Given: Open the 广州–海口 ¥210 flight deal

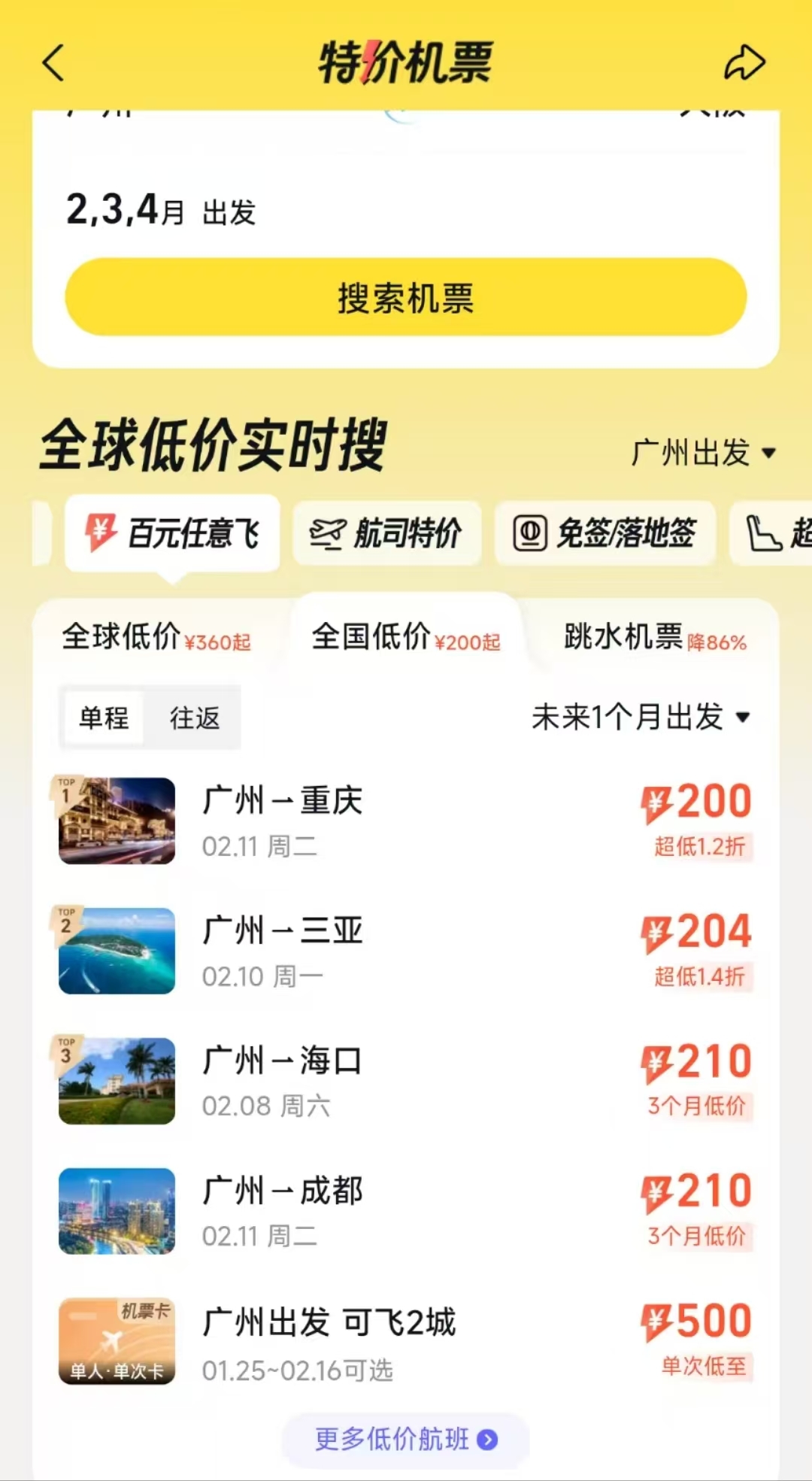Looking at the screenshot, I should (x=406, y=1081).
